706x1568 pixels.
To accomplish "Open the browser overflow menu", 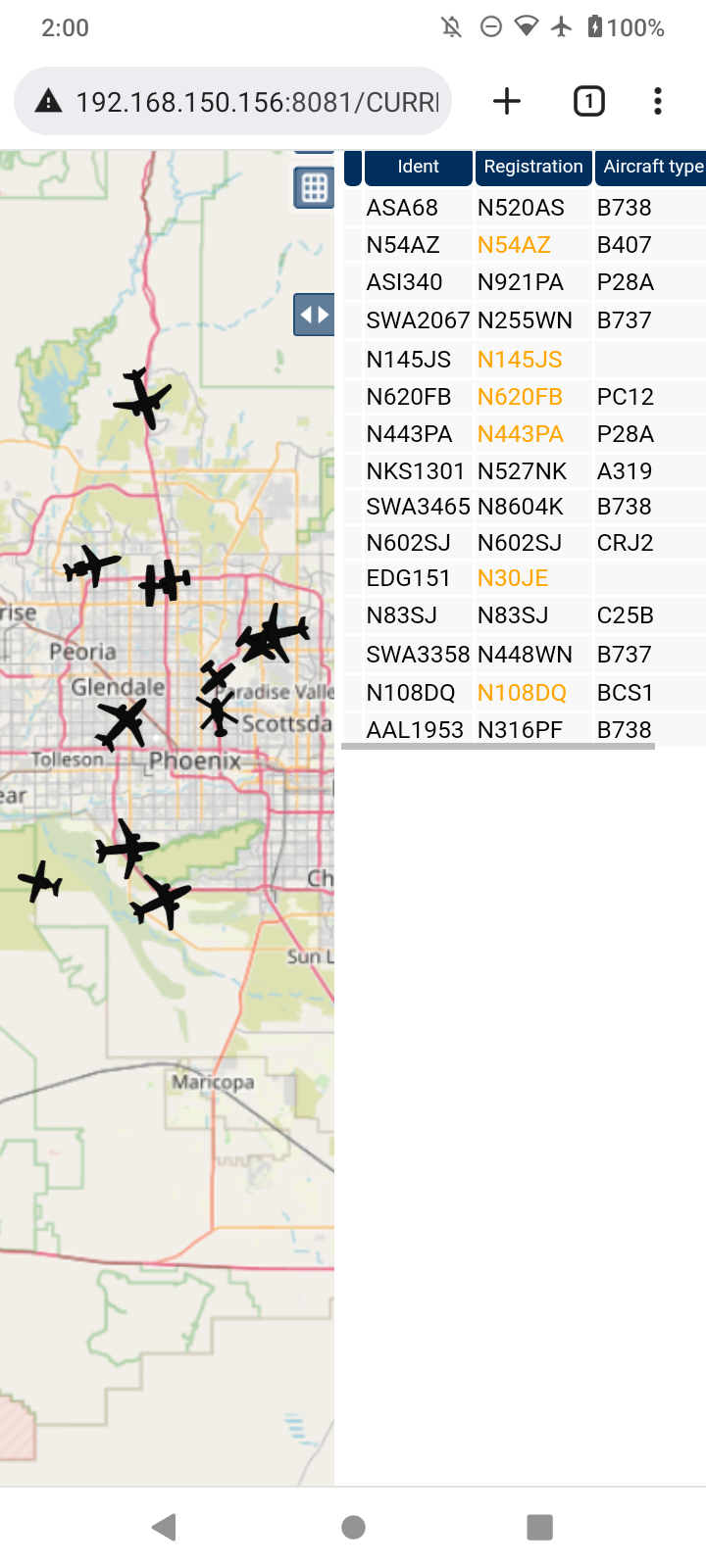I will pos(658,101).
